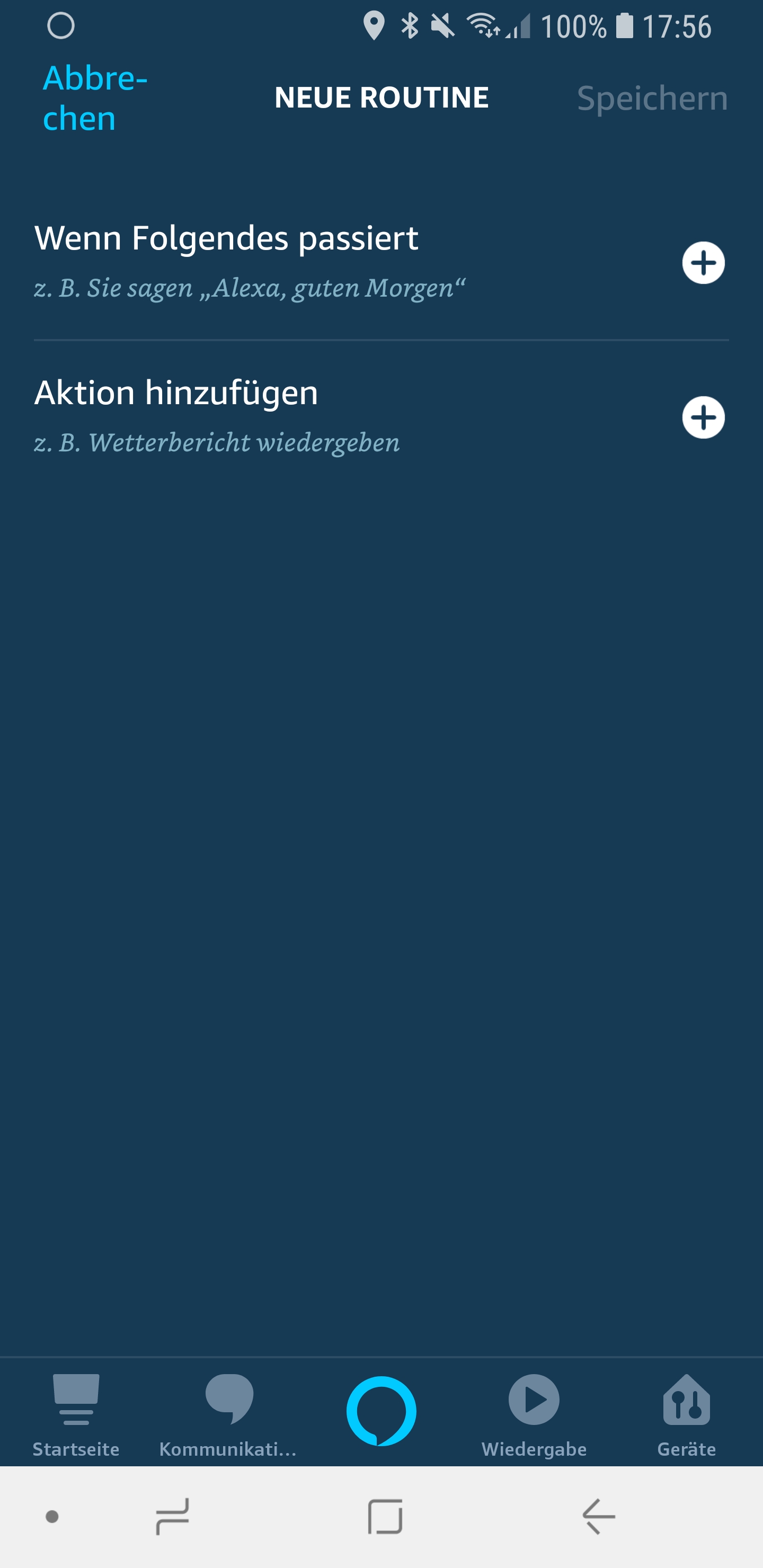Activate the Alexa voice button
Viewport: 763px width, 1568px height.
point(381,1410)
